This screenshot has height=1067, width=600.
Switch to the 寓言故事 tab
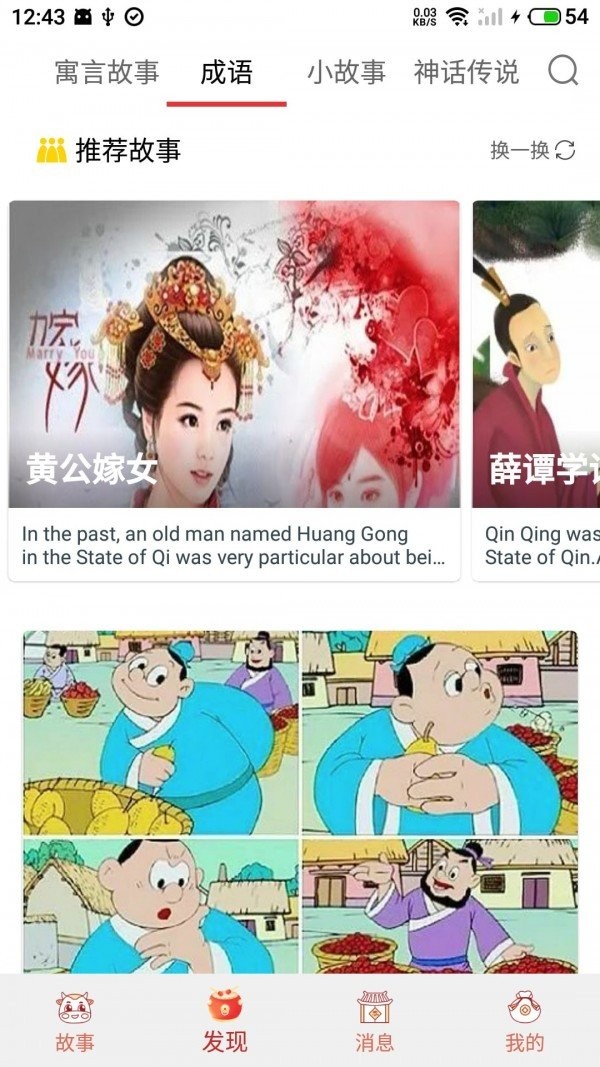(107, 72)
